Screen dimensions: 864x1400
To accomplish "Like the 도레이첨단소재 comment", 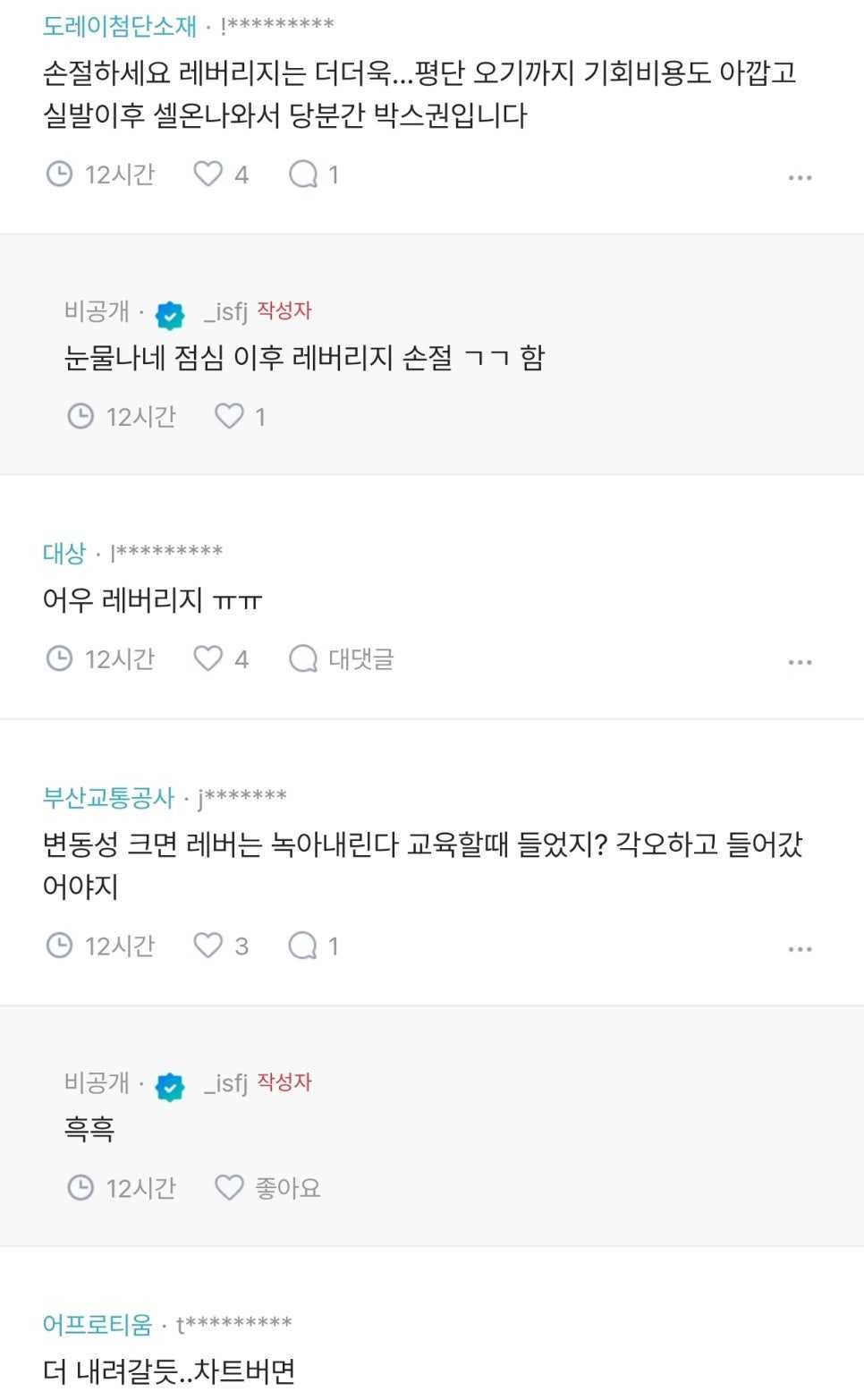I will click(x=221, y=174).
